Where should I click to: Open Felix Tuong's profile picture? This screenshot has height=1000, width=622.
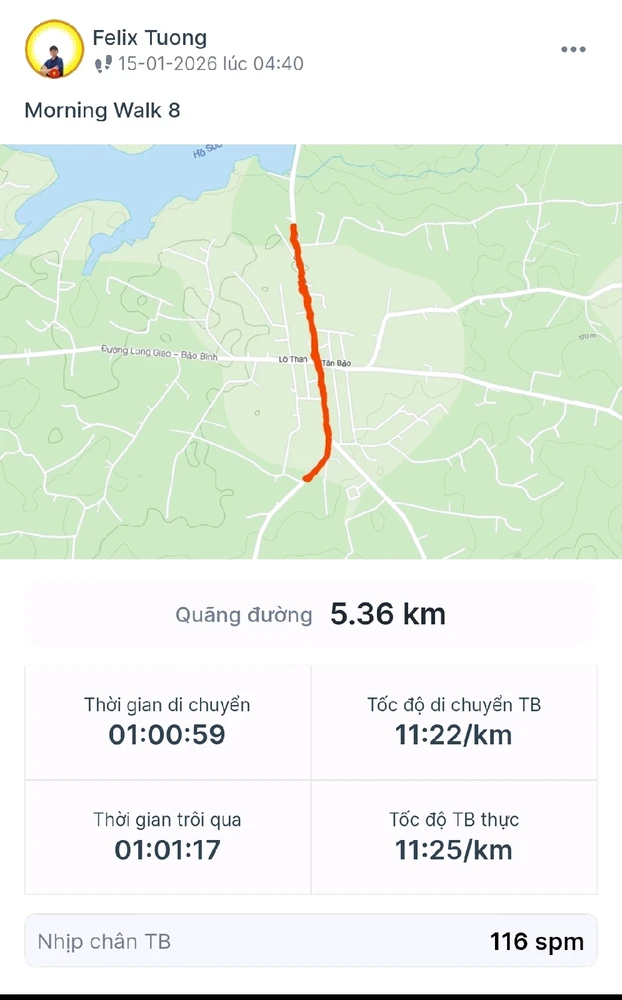click(x=53, y=50)
